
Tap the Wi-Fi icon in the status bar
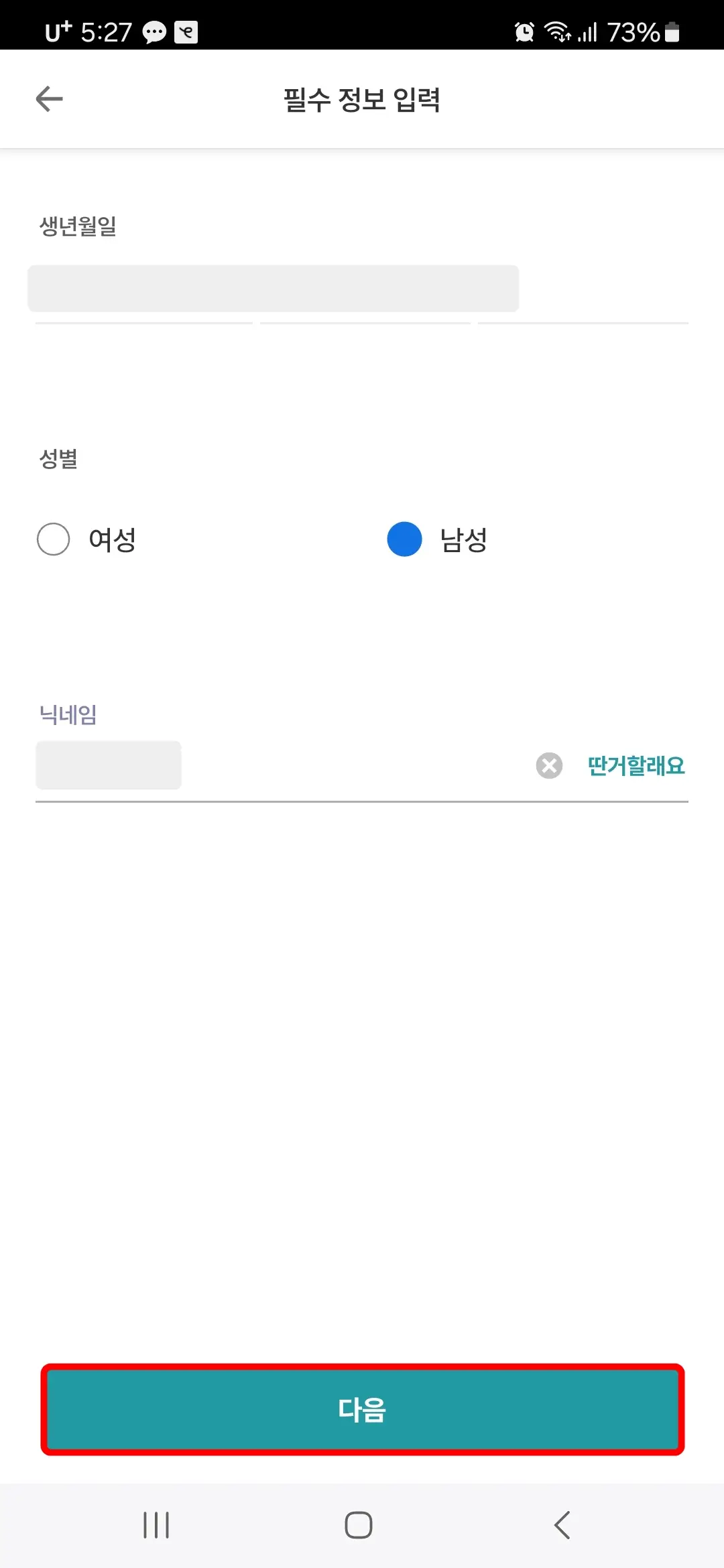pyautogui.click(x=557, y=30)
